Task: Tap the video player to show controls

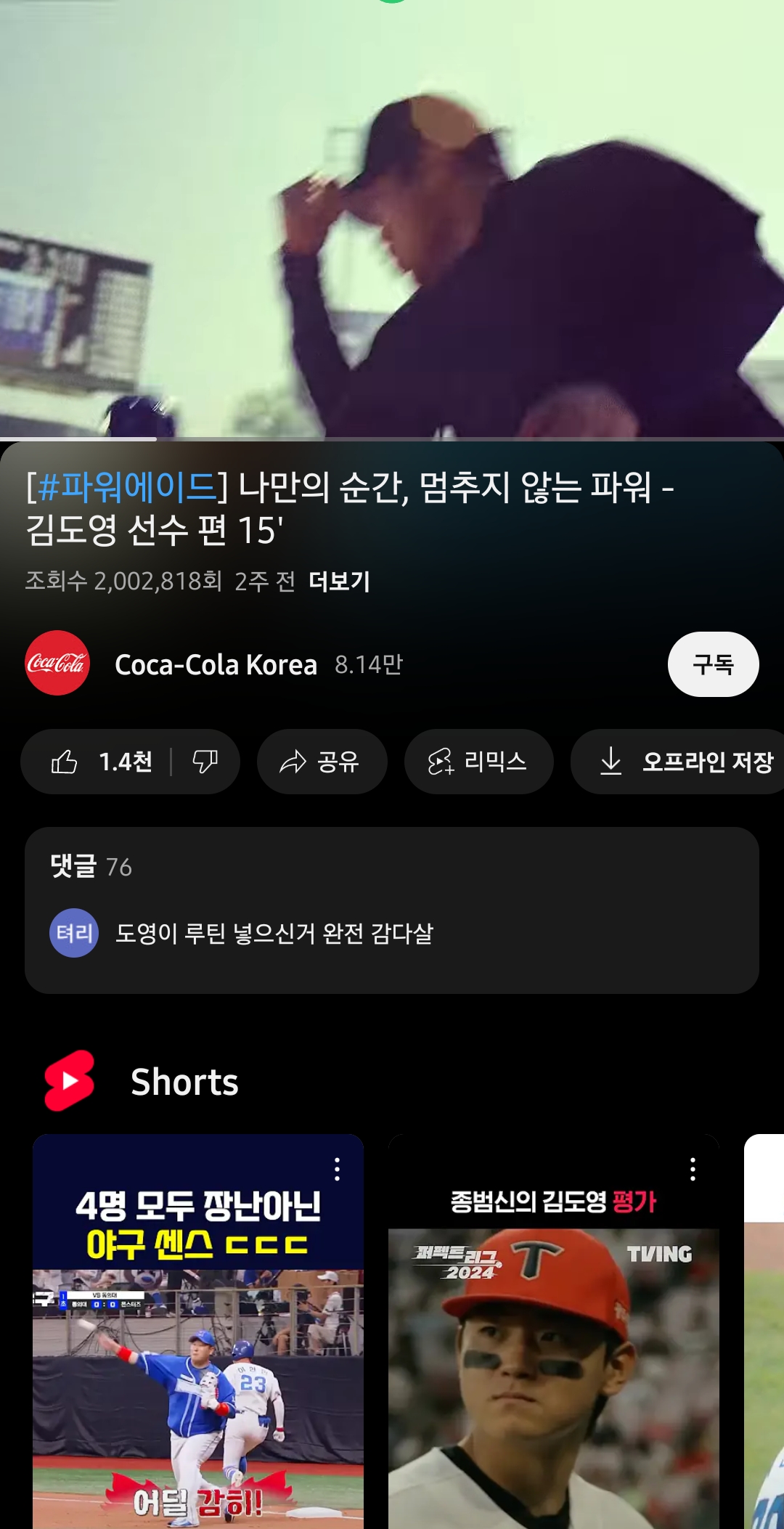Action: pos(392,218)
